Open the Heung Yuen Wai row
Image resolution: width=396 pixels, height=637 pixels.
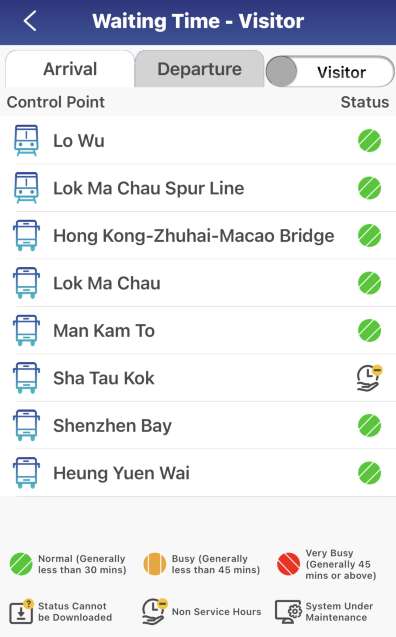click(x=198, y=473)
